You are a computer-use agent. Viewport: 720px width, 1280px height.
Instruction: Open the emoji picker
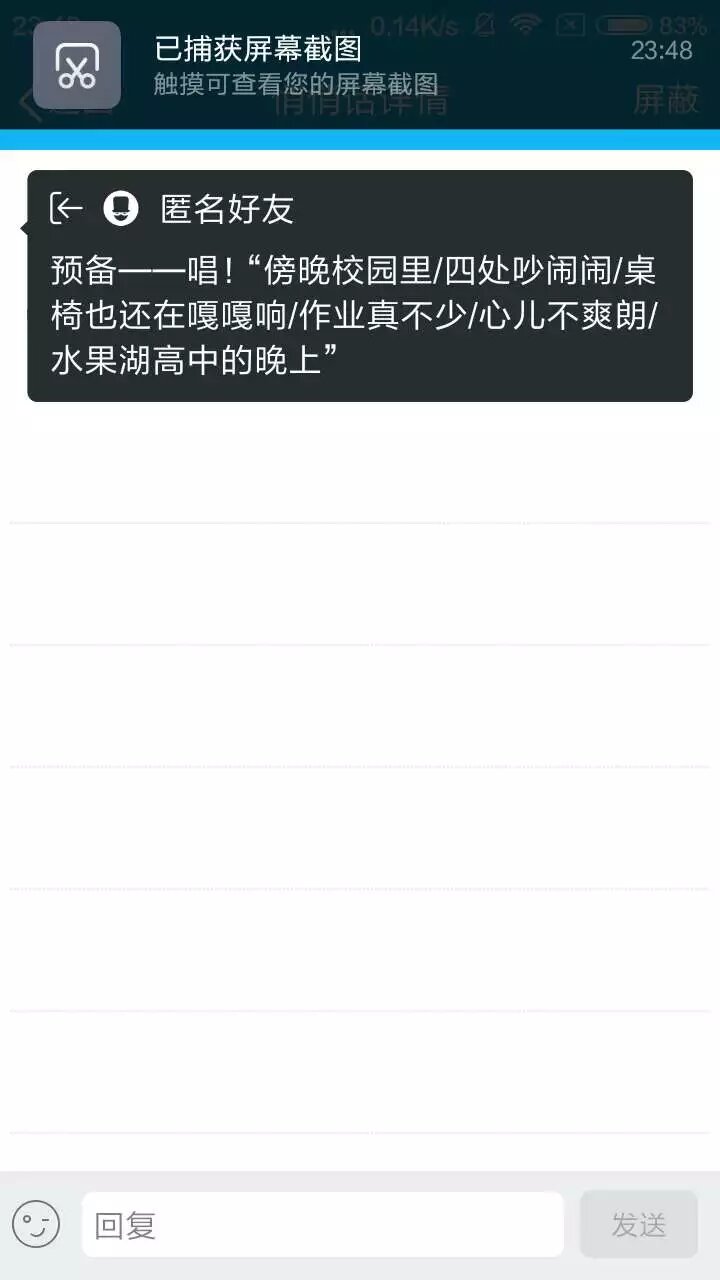[36, 1224]
